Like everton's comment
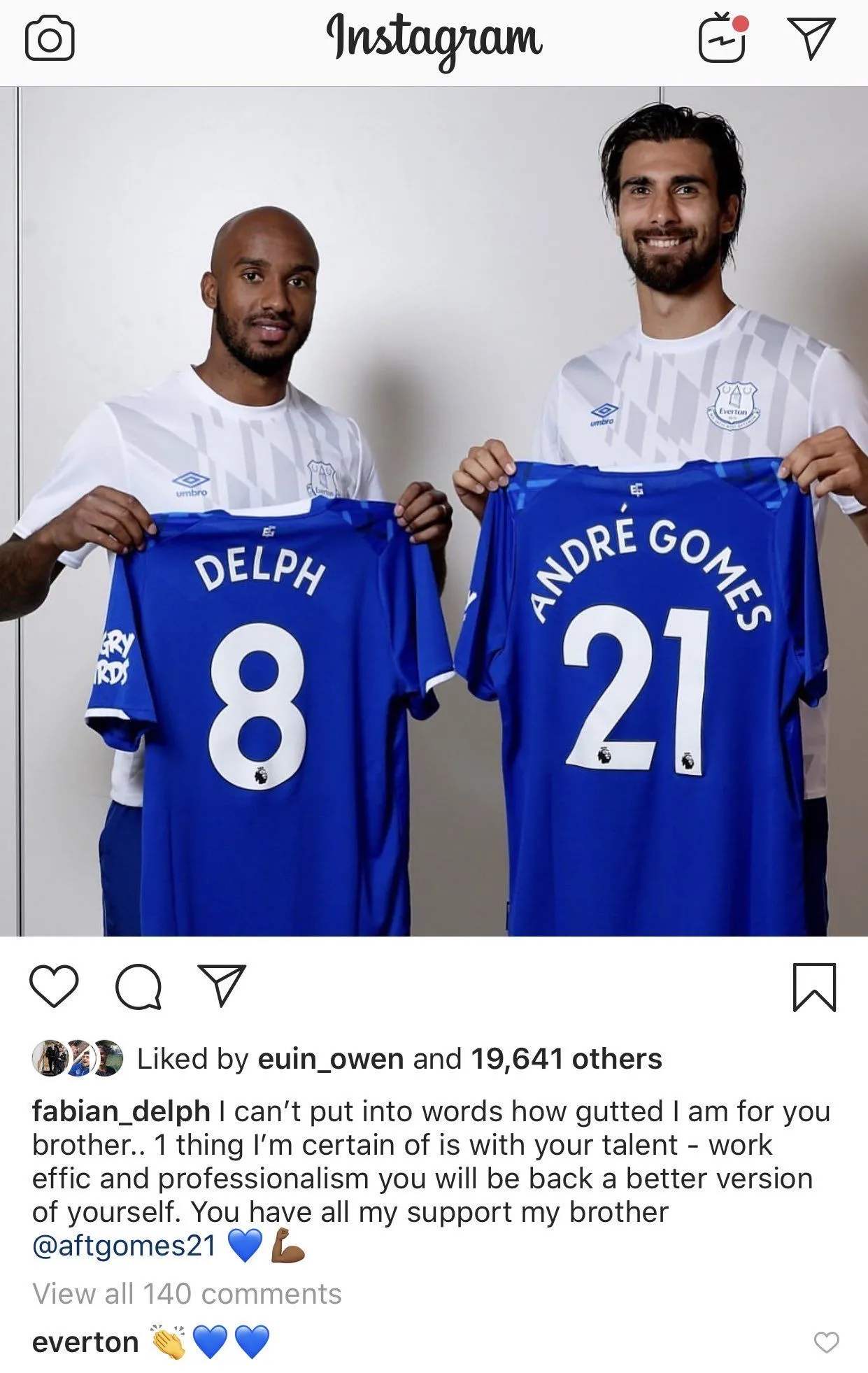Image resolution: width=868 pixels, height=1373 pixels. tap(827, 1342)
